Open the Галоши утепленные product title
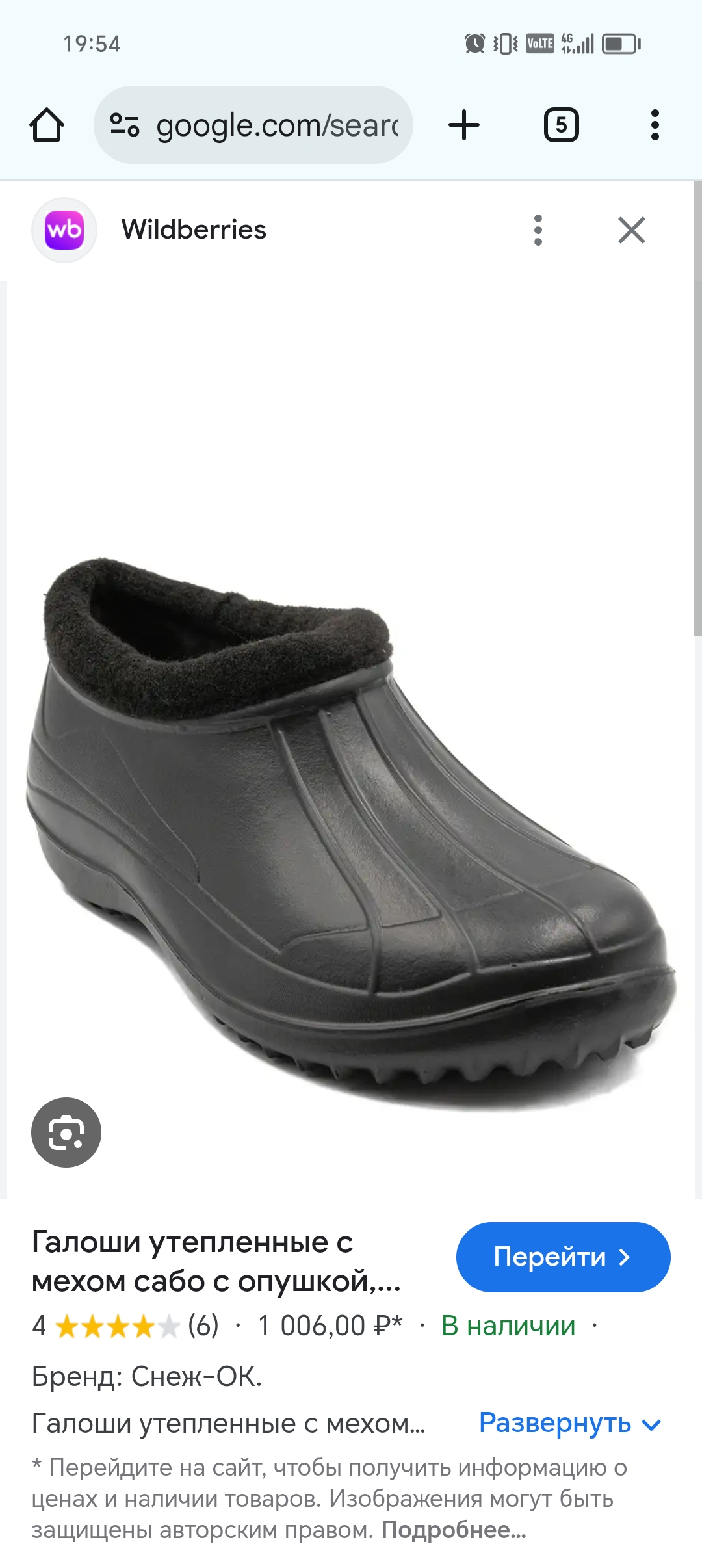Image resolution: width=702 pixels, height=1568 pixels. coord(216,1262)
